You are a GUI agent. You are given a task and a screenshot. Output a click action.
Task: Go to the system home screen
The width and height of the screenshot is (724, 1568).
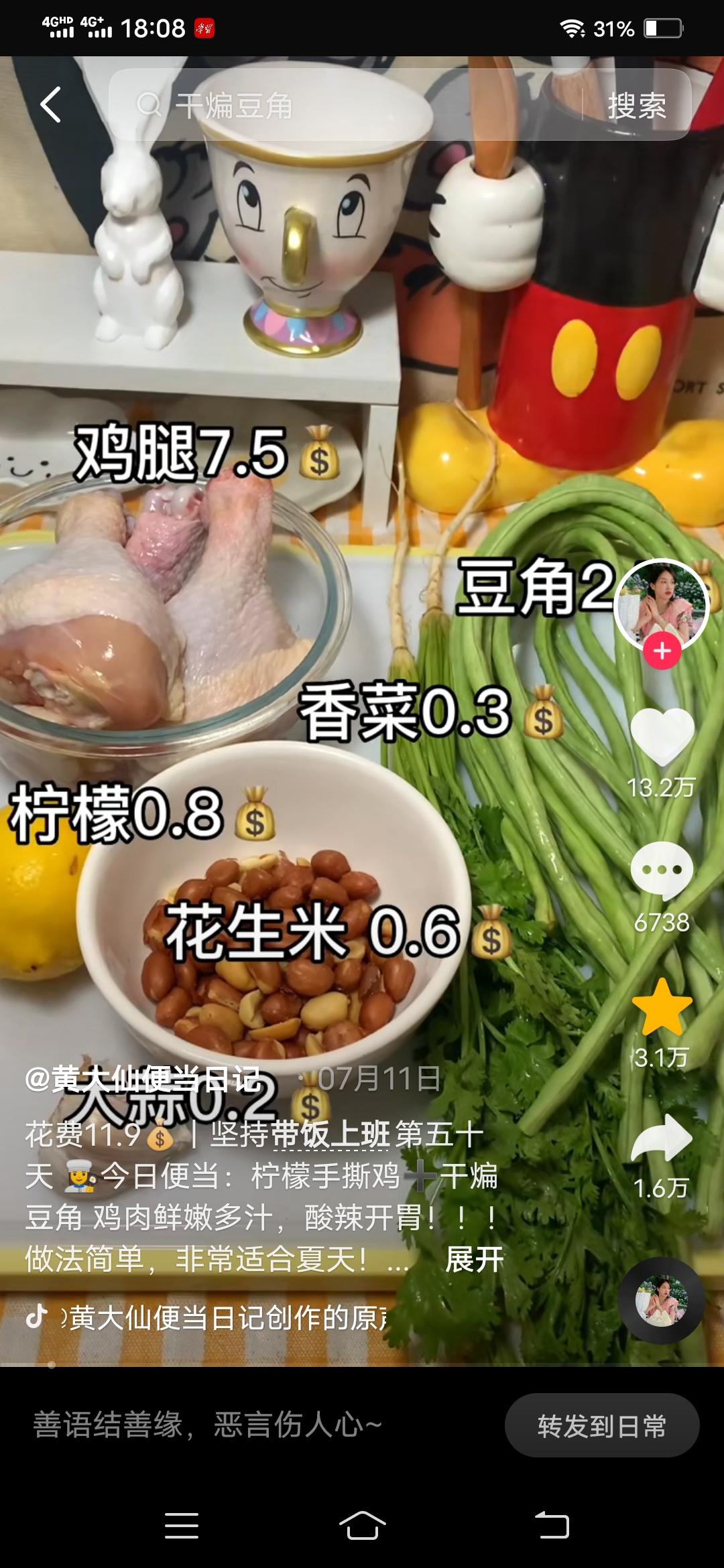(x=362, y=1526)
